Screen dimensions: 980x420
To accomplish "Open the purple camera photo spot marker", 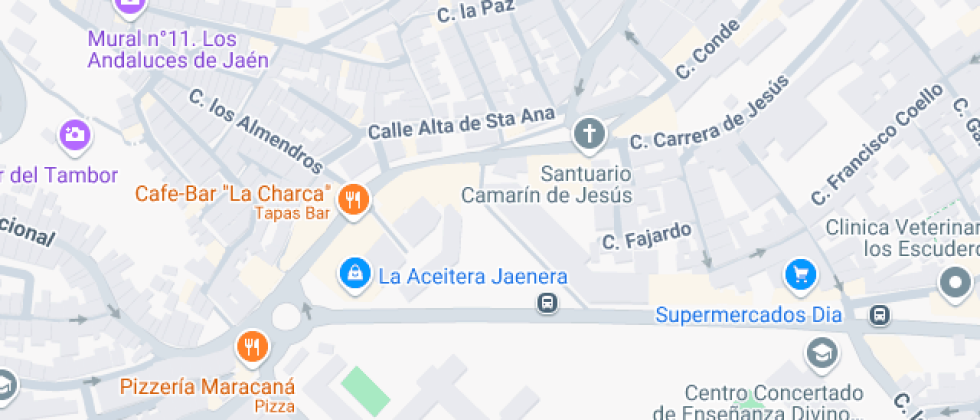I will point(74,134).
